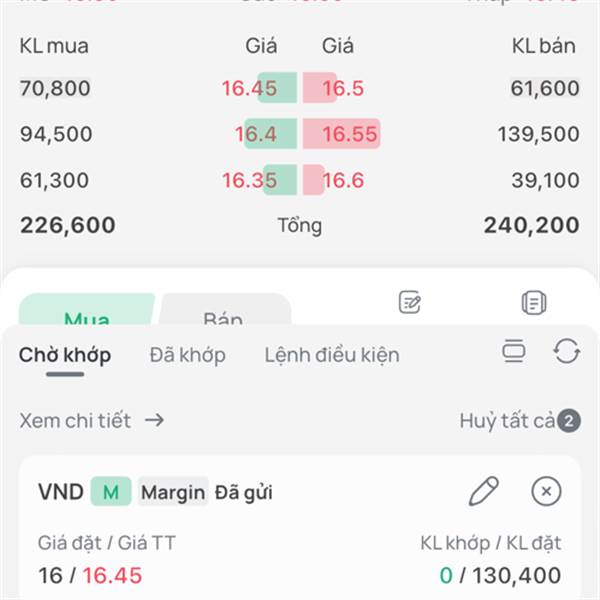600x600 pixels.
Task: Cancel all orders with Huỷ tất cả
Action: click(519, 421)
